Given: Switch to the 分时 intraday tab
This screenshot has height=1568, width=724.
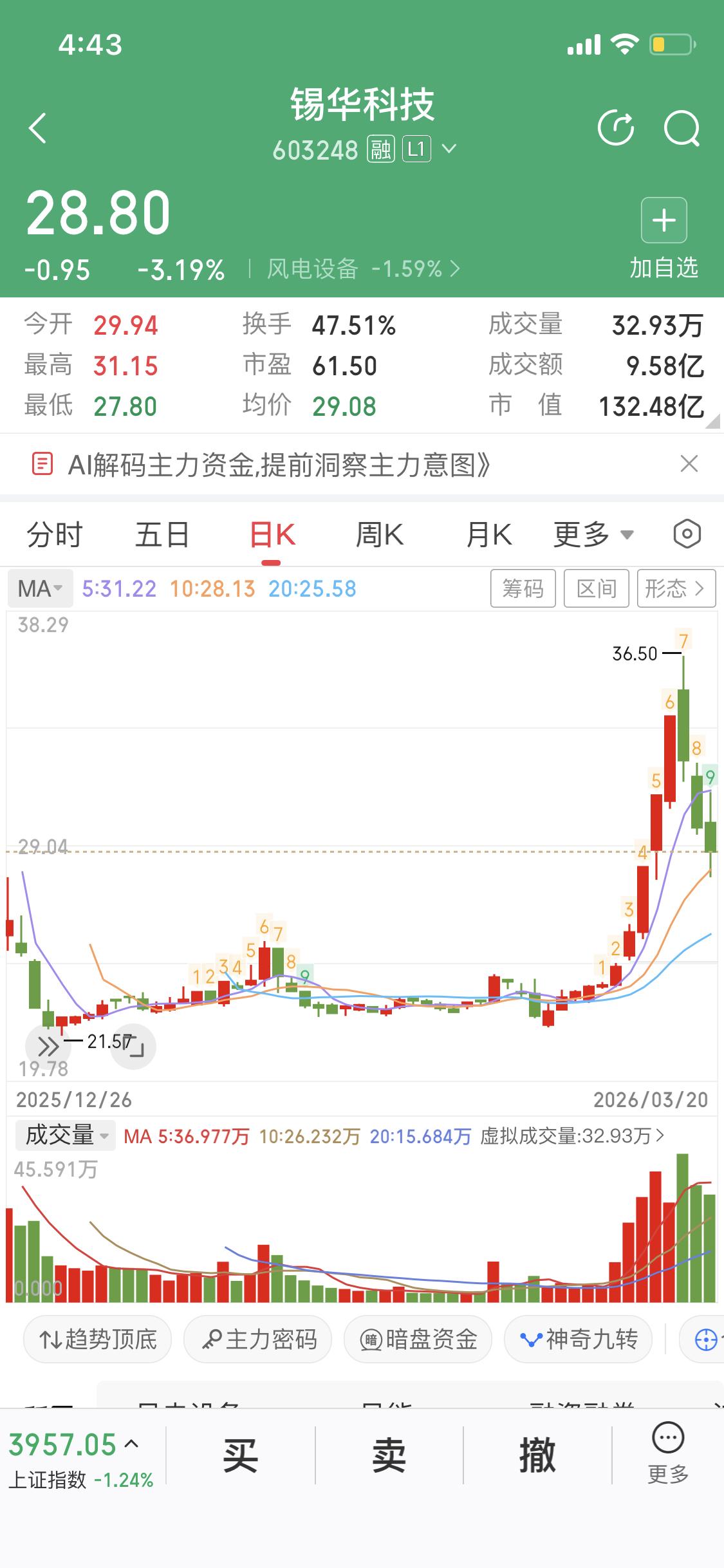Looking at the screenshot, I should pos(53,534).
